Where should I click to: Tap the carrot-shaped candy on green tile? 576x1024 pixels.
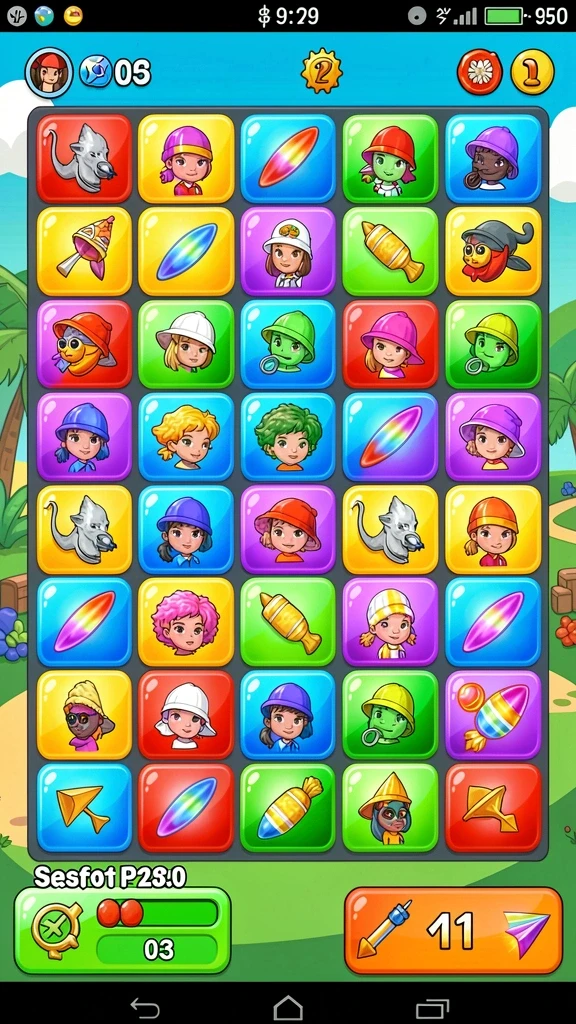click(x=288, y=808)
